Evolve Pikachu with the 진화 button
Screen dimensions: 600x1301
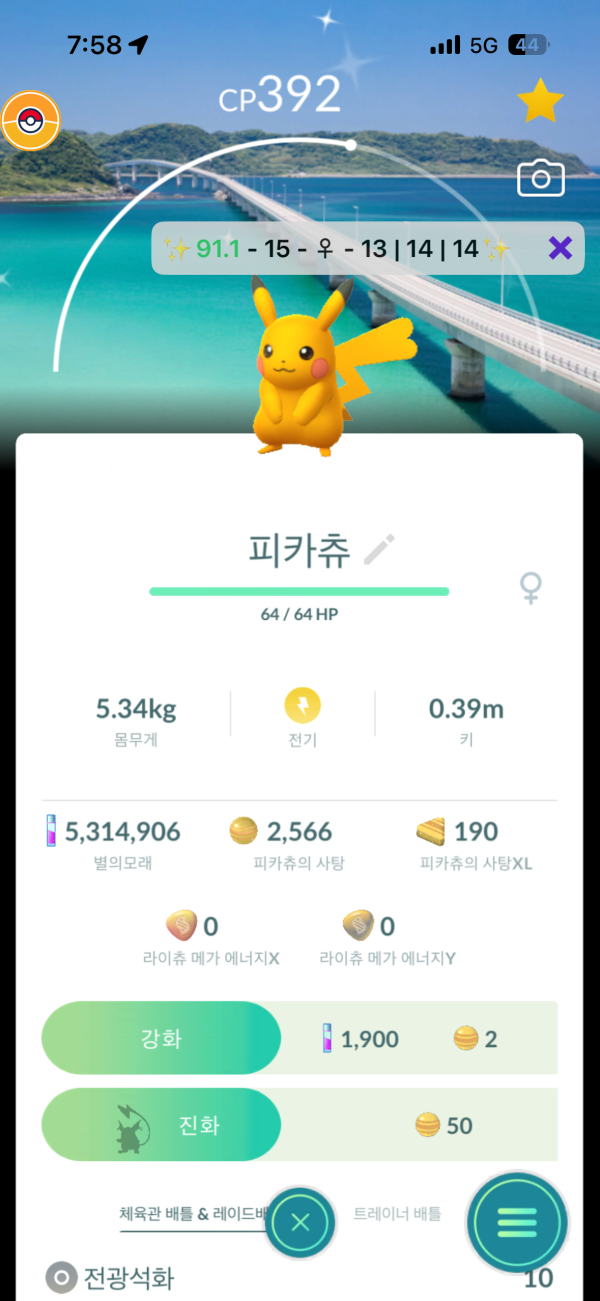161,1125
